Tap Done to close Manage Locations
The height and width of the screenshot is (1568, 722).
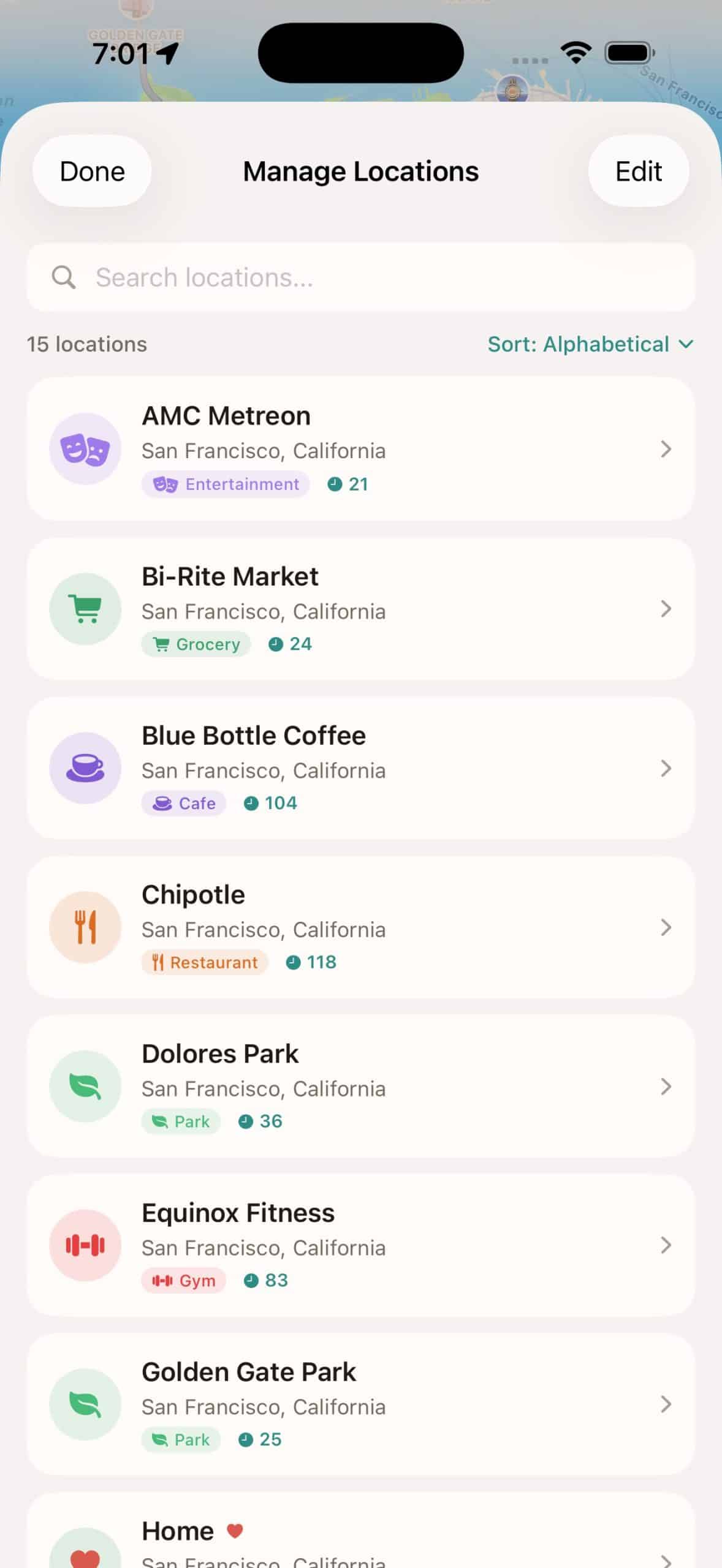(91, 171)
